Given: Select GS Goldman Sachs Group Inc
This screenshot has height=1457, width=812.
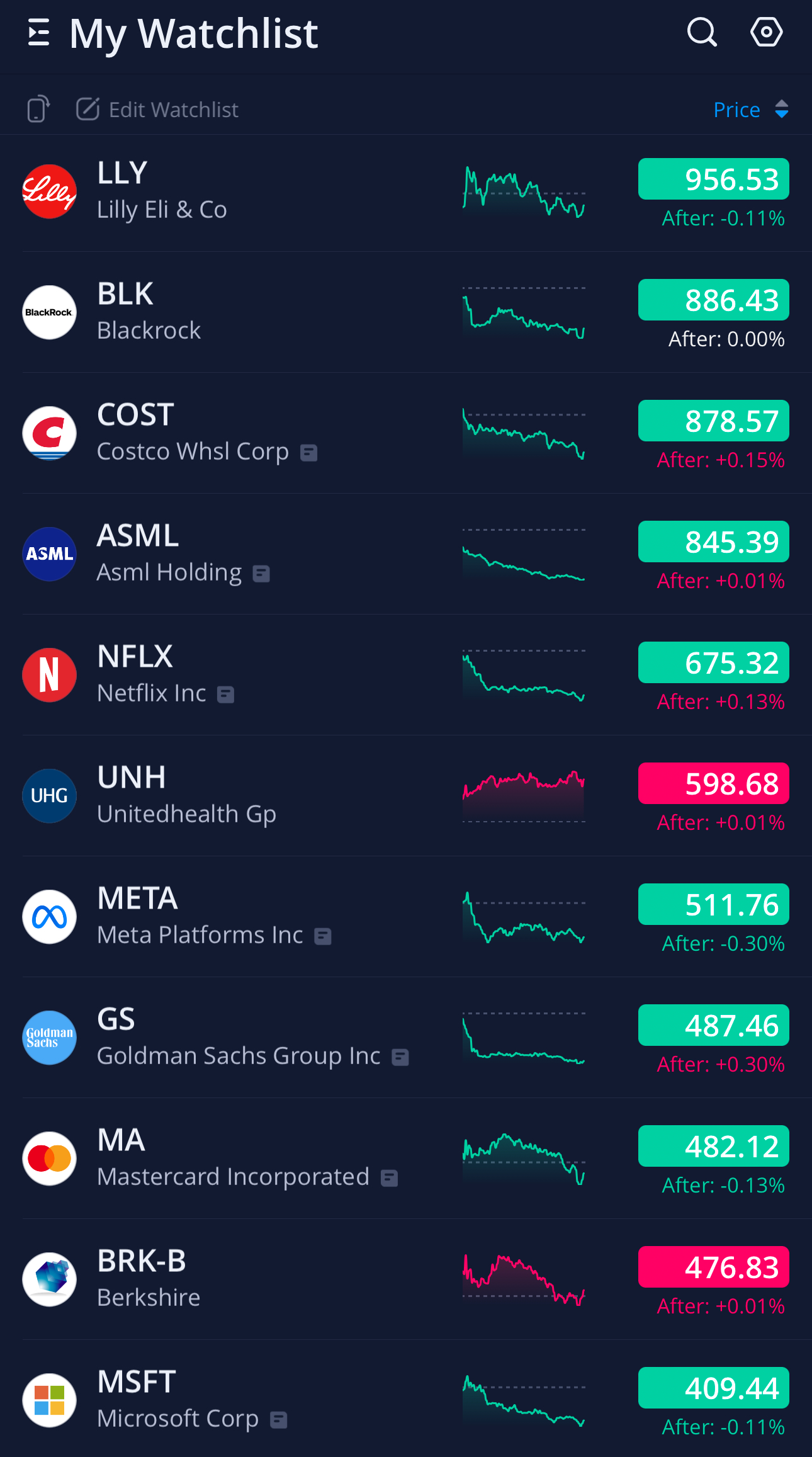Looking at the screenshot, I should click(x=406, y=1038).
